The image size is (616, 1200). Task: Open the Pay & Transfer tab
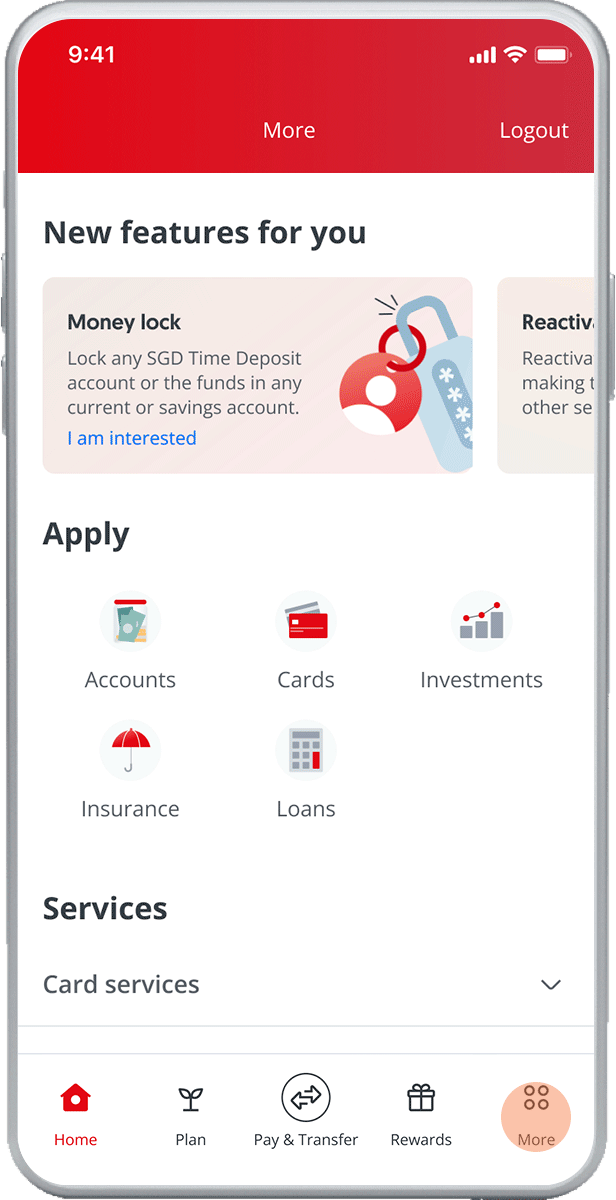[306, 1115]
